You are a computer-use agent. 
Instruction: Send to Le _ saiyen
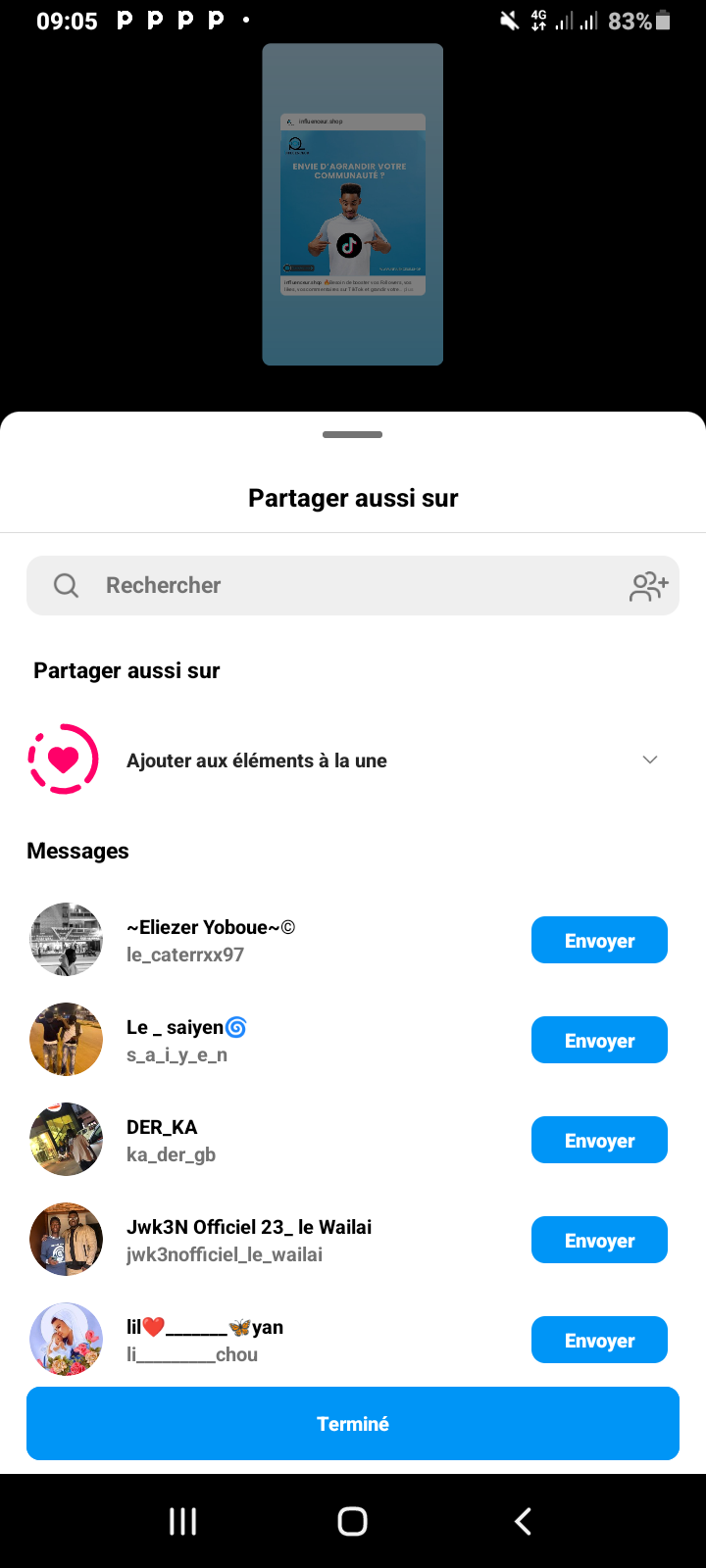[599, 1041]
